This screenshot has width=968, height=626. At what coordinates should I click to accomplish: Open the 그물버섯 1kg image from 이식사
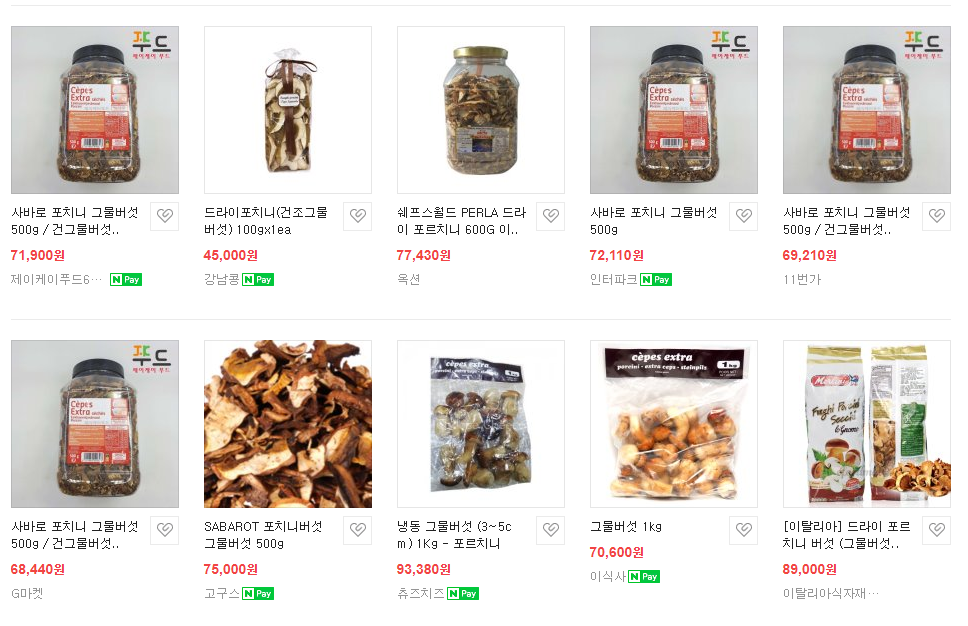(x=674, y=424)
